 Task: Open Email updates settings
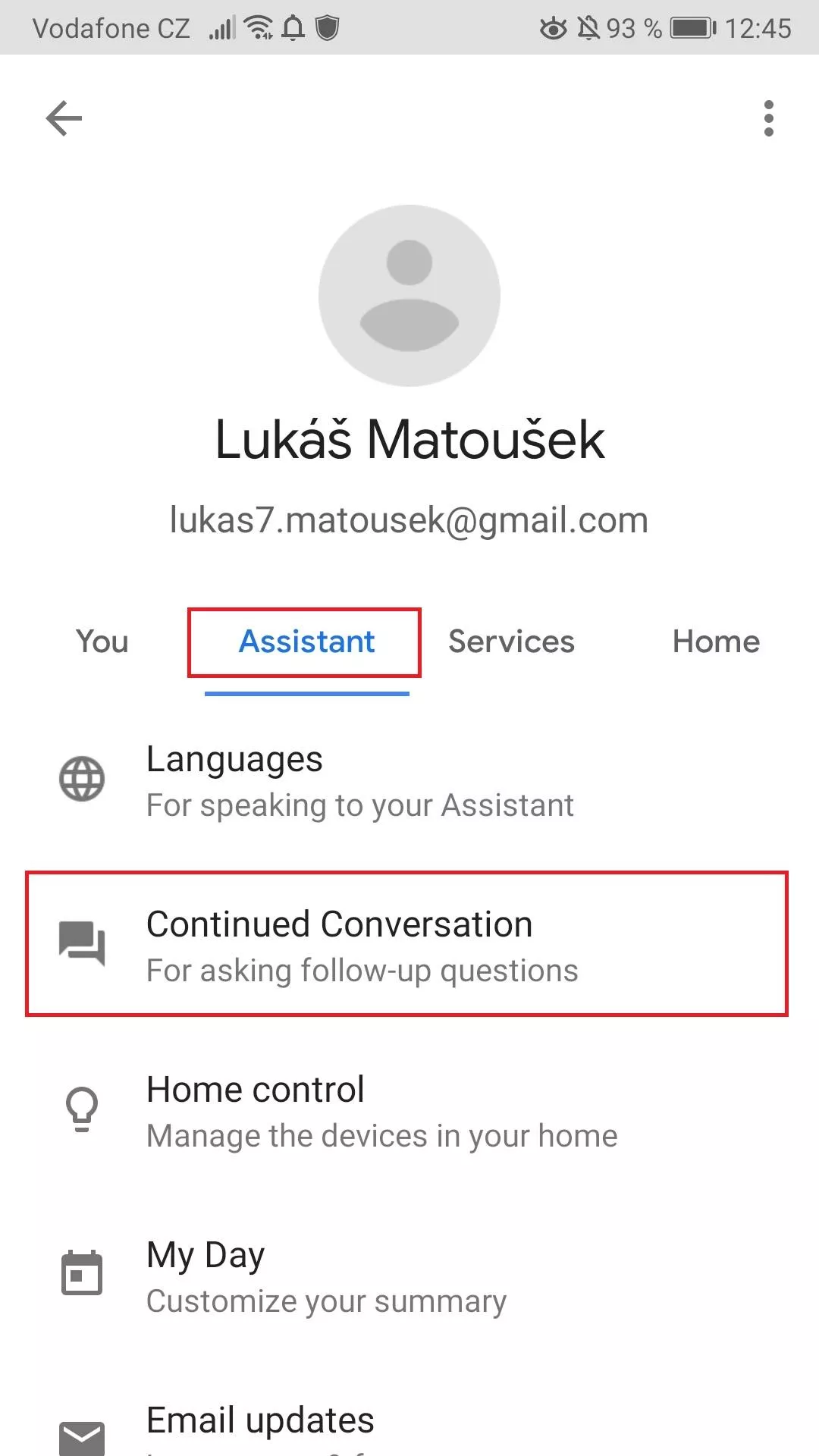coord(409,1423)
